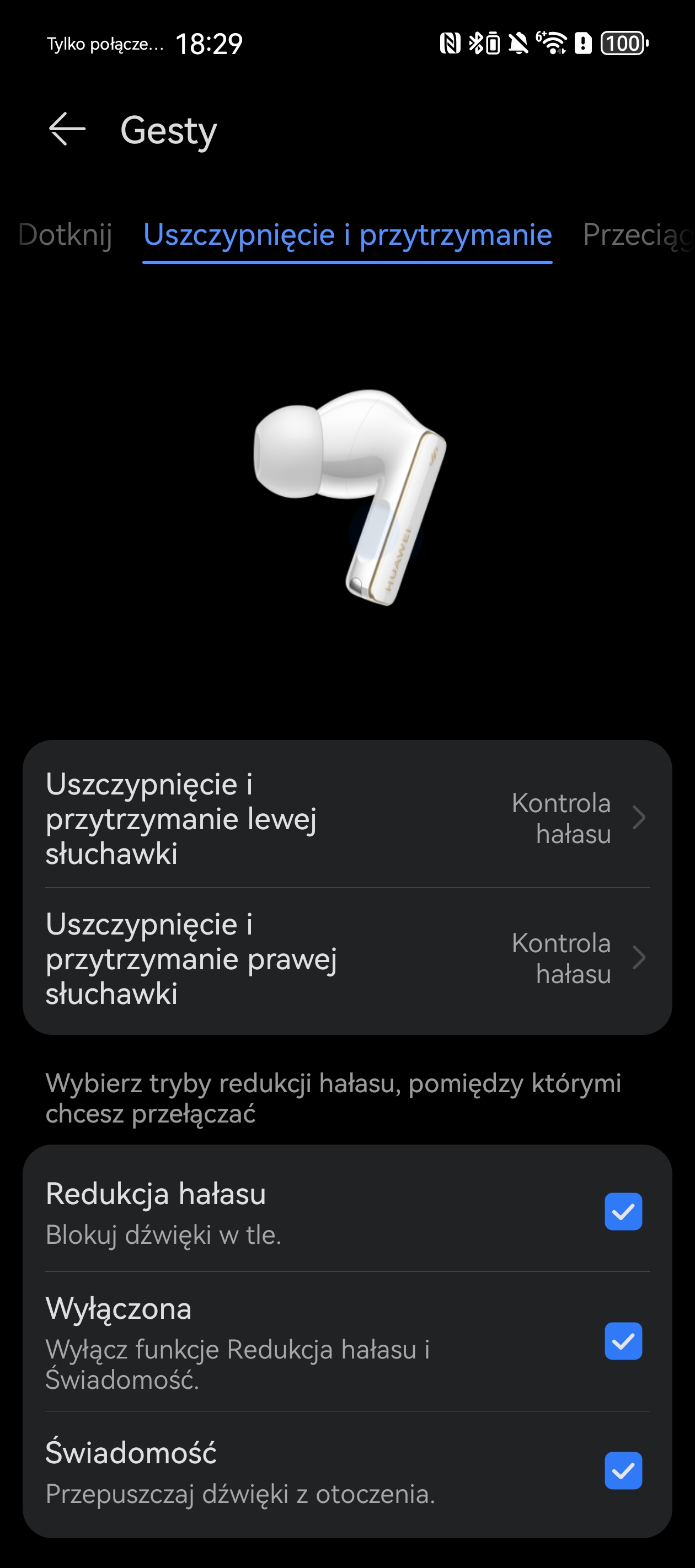
Task: Open settings for pinch and hold prawej słuchawki
Action: pos(347,958)
